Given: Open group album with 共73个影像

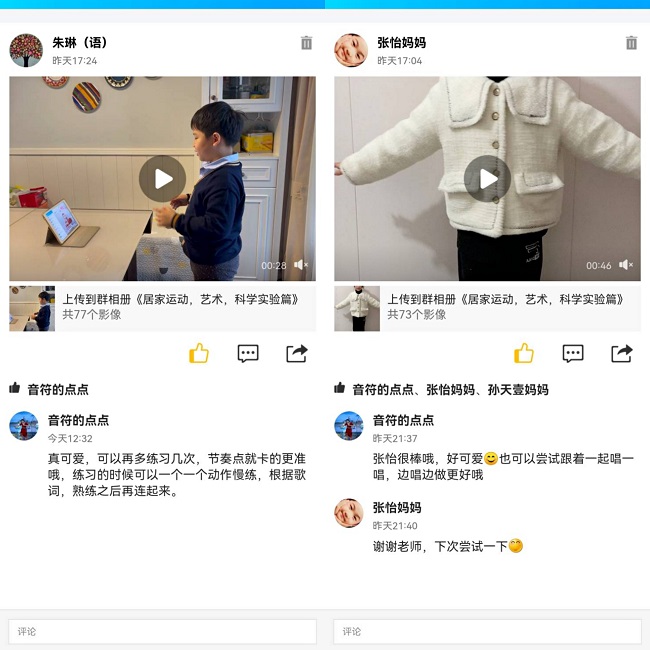Looking at the screenshot, I should pyautogui.click(x=487, y=307).
